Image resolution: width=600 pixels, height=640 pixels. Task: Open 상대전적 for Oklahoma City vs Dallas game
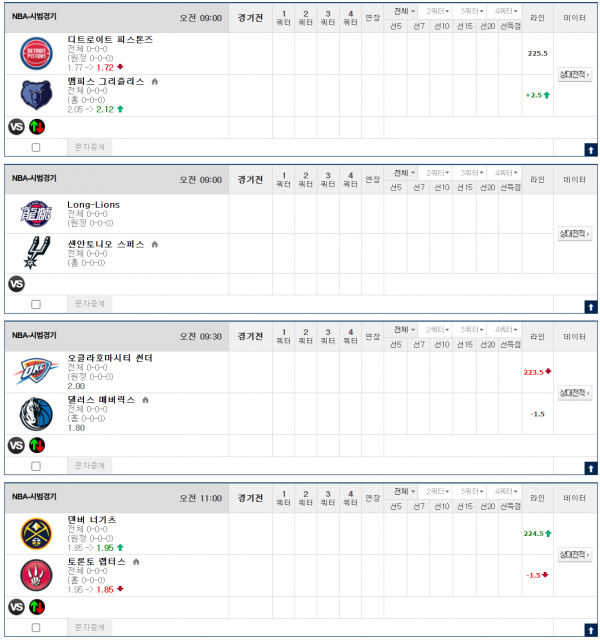coord(574,393)
